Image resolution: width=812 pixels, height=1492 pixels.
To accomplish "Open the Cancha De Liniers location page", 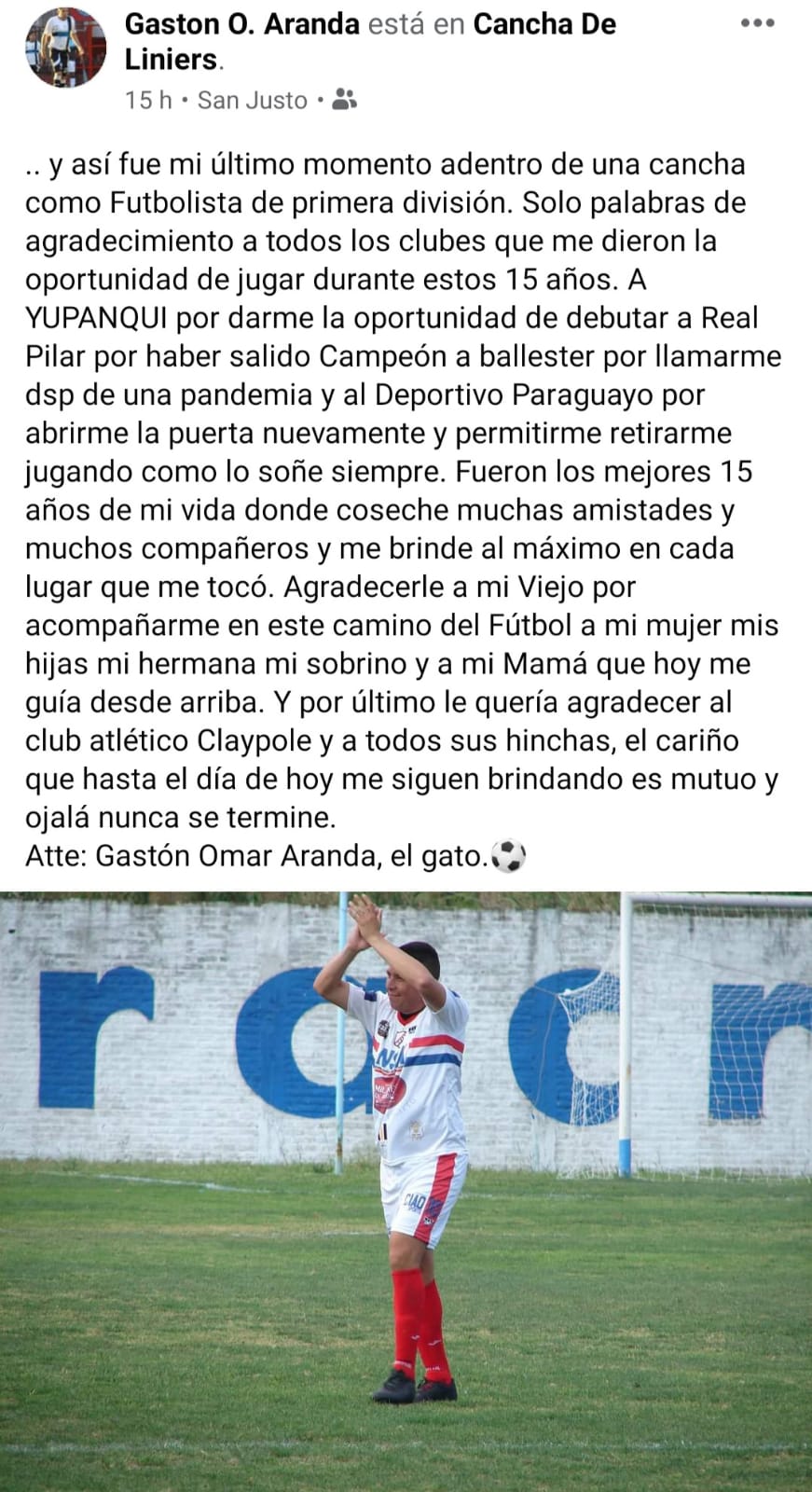I will pyautogui.click(x=544, y=24).
